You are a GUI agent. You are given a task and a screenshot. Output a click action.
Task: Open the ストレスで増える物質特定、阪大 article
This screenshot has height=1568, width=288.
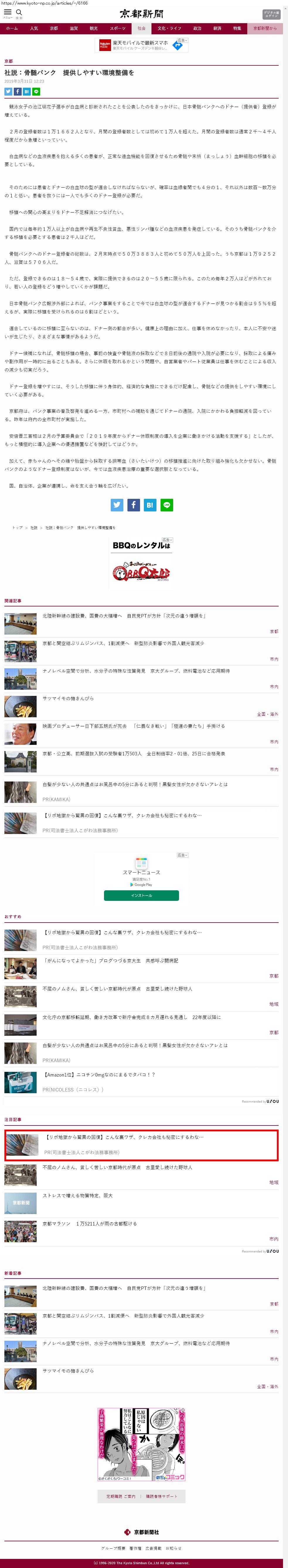[77, 1196]
